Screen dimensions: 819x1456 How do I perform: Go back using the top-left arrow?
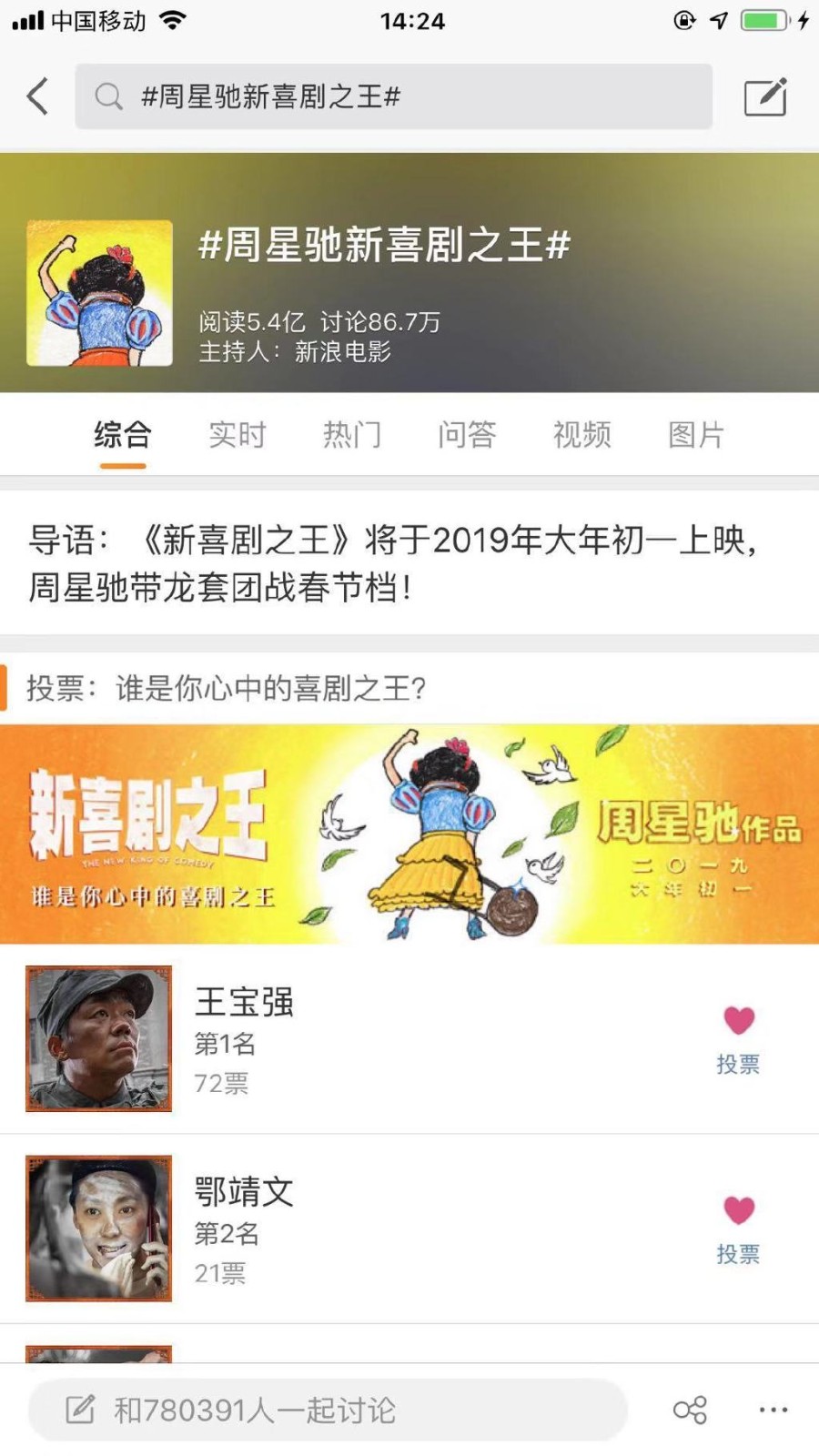pyautogui.click(x=37, y=96)
